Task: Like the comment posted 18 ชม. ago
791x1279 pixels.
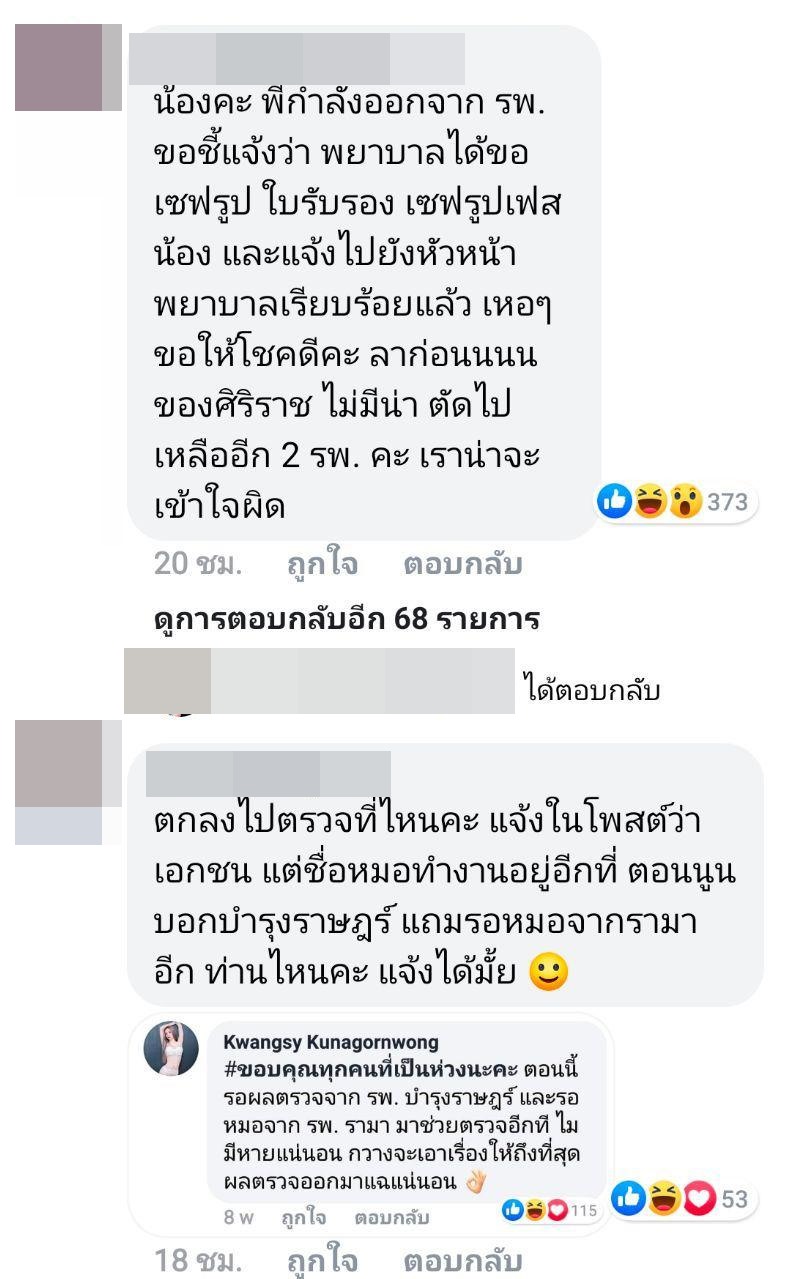Action: [x=321, y=1260]
